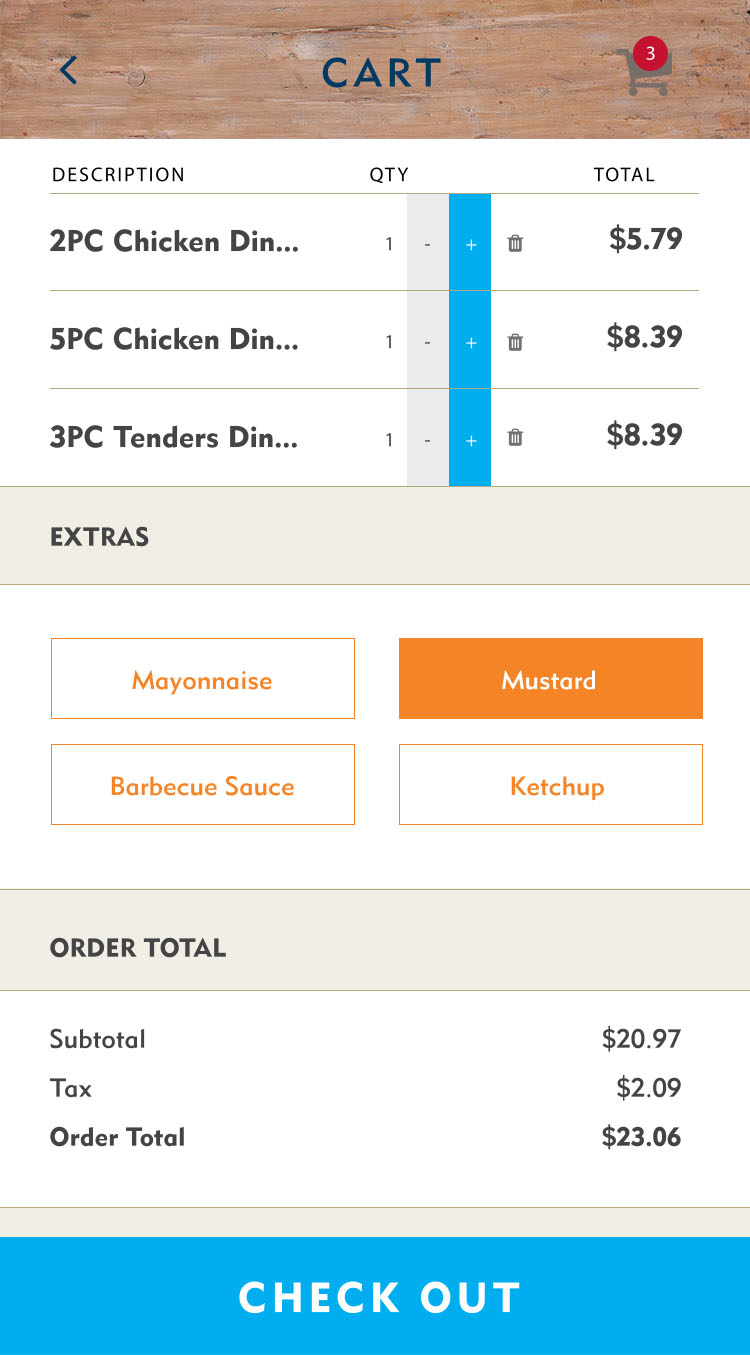The height and width of the screenshot is (1355, 750).
Task: Decrease quantity of 3PC Tenders Dinner
Action: [x=427, y=439]
